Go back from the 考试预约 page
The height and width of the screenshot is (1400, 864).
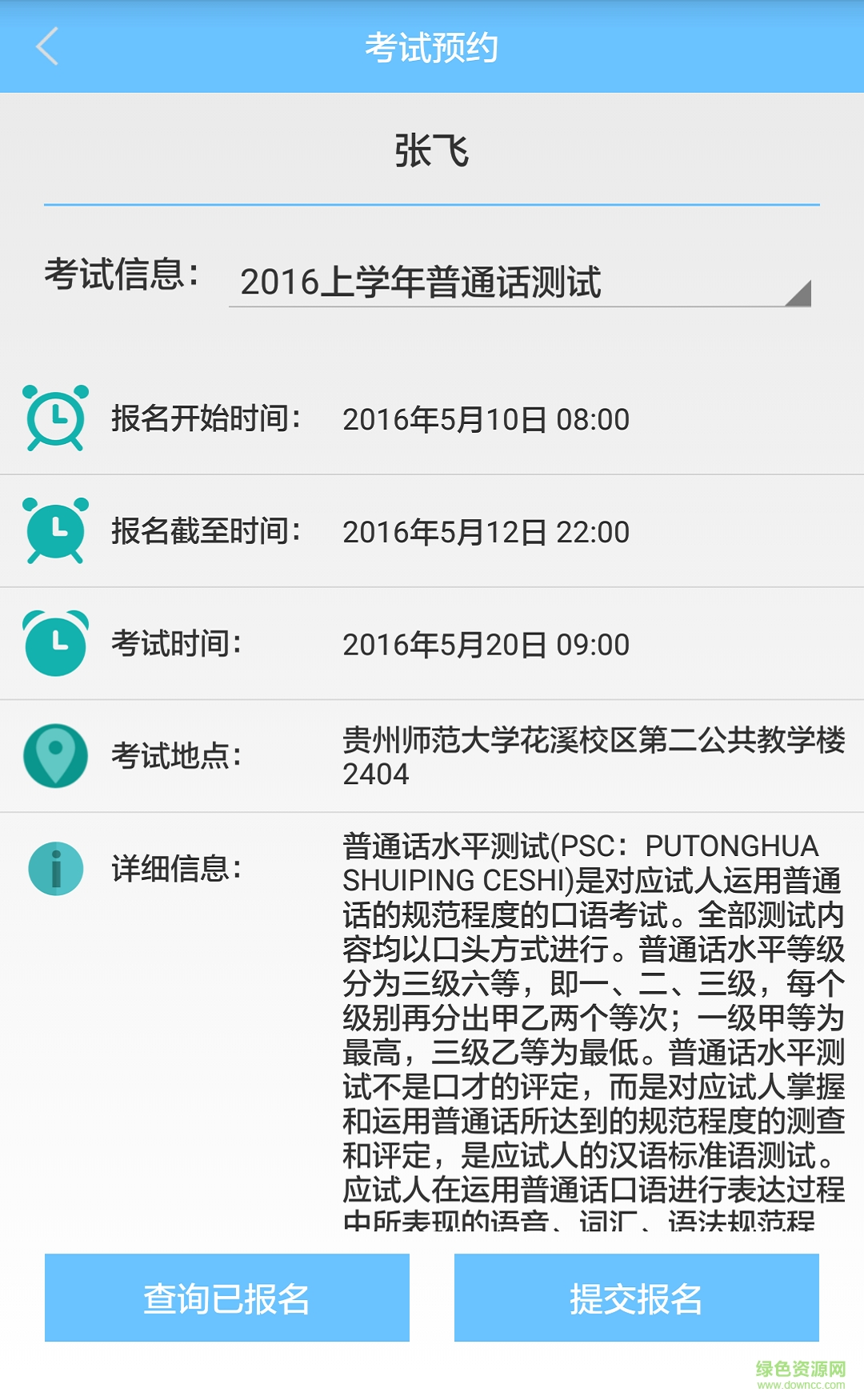[x=48, y=46]
